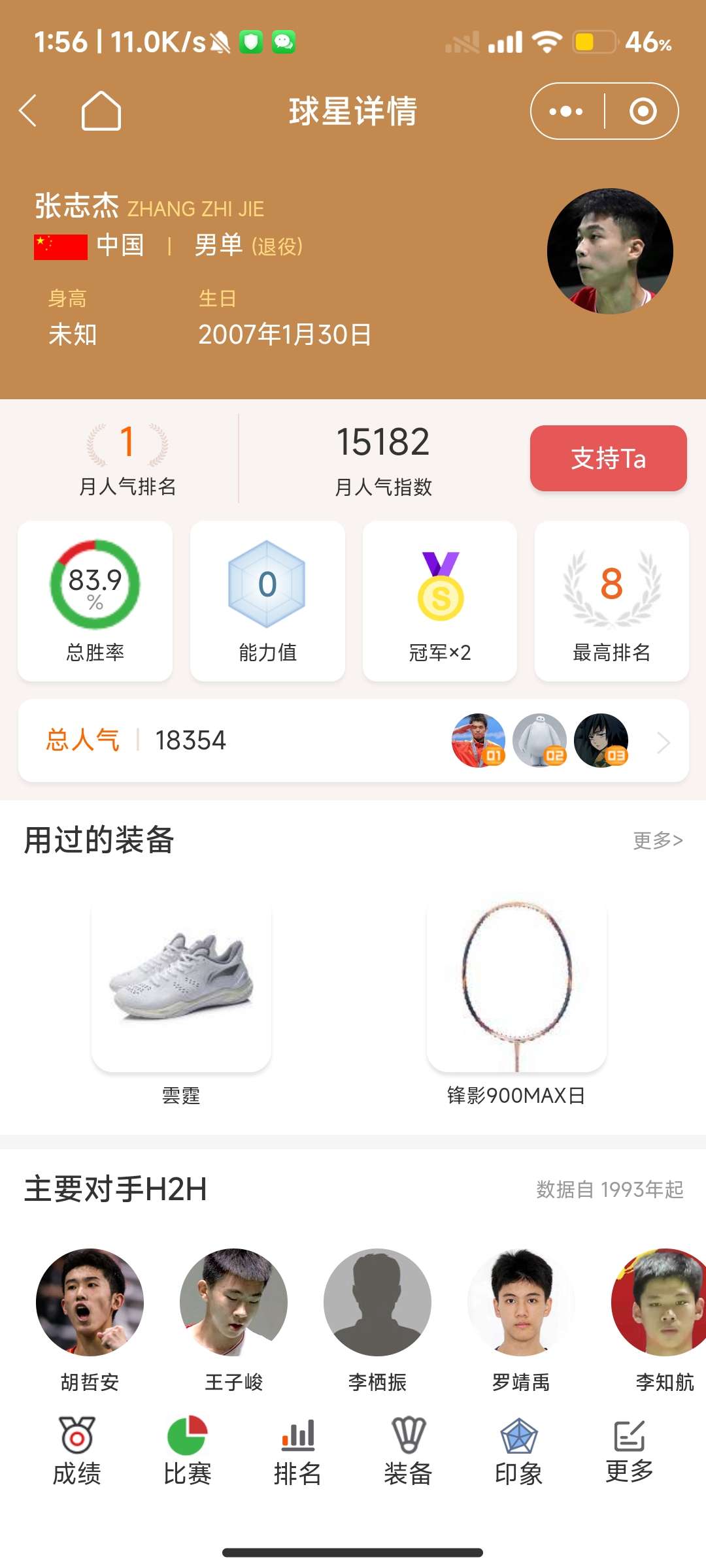The width and height of the screenshot is (706, 1568).
Task: Return to the mini program home
Action: 101,110
